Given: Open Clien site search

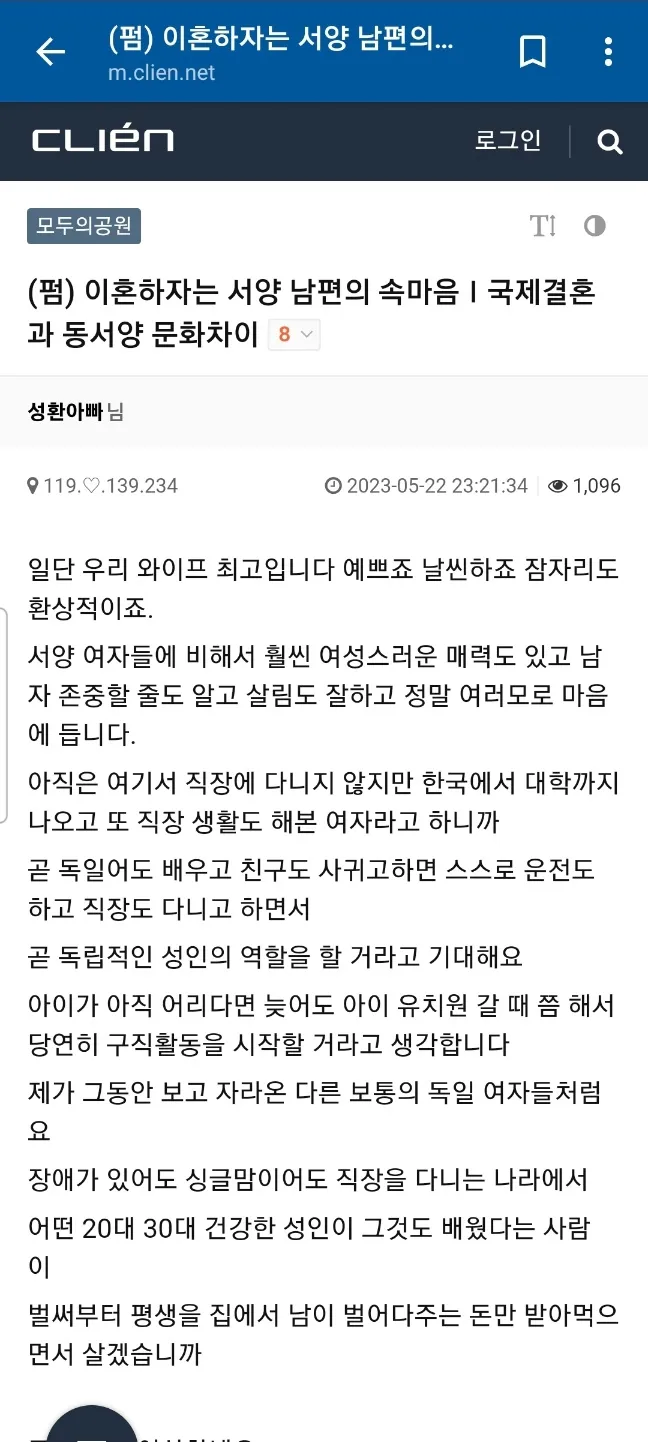Looking at the screenshot, I should 610,141.
